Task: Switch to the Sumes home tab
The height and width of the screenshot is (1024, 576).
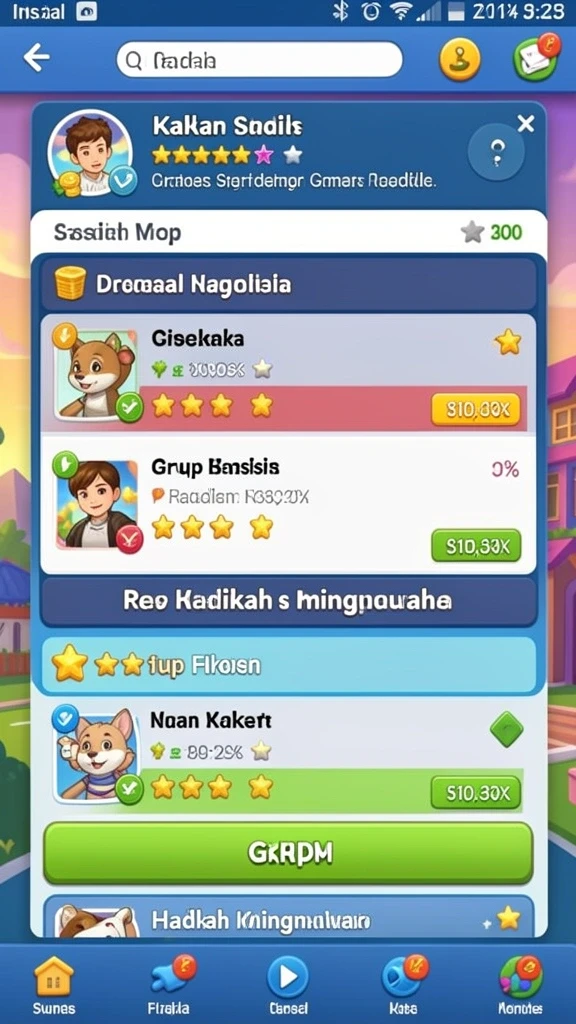Action: [54, 985]
